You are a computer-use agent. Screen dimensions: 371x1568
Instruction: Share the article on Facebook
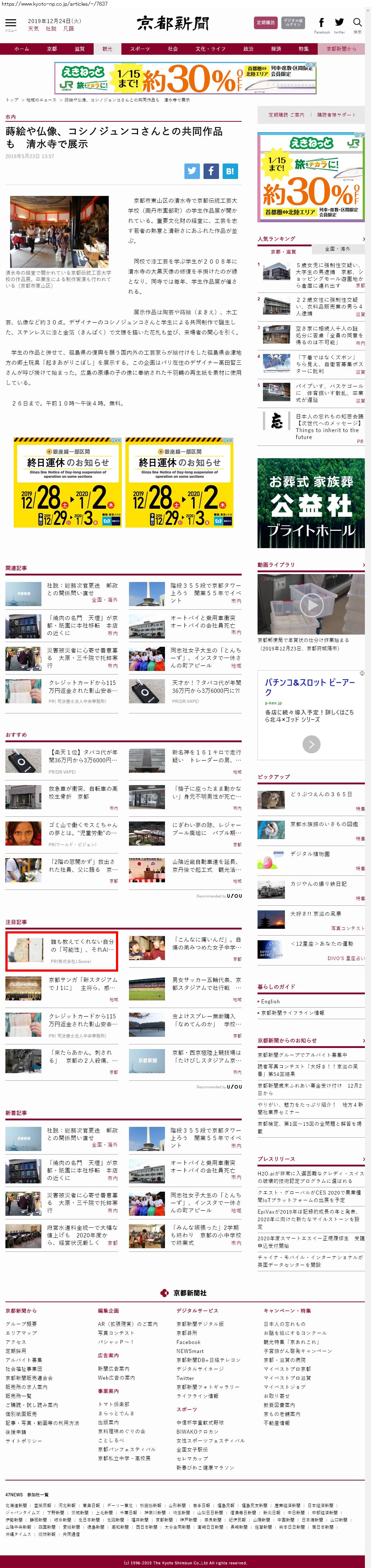pyautogui.click(x=211, y=171)
